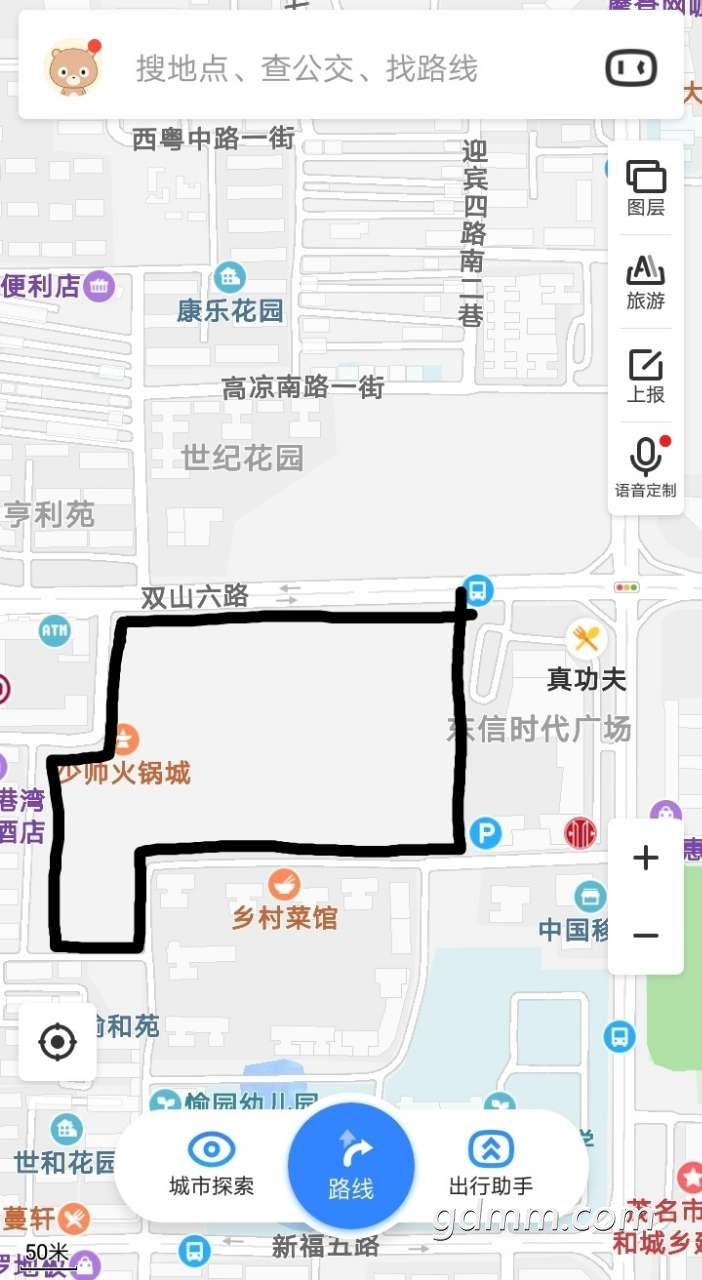Open the 图层 layers panel
This screenshot has width=702, height=1280.
click(646, 188)
